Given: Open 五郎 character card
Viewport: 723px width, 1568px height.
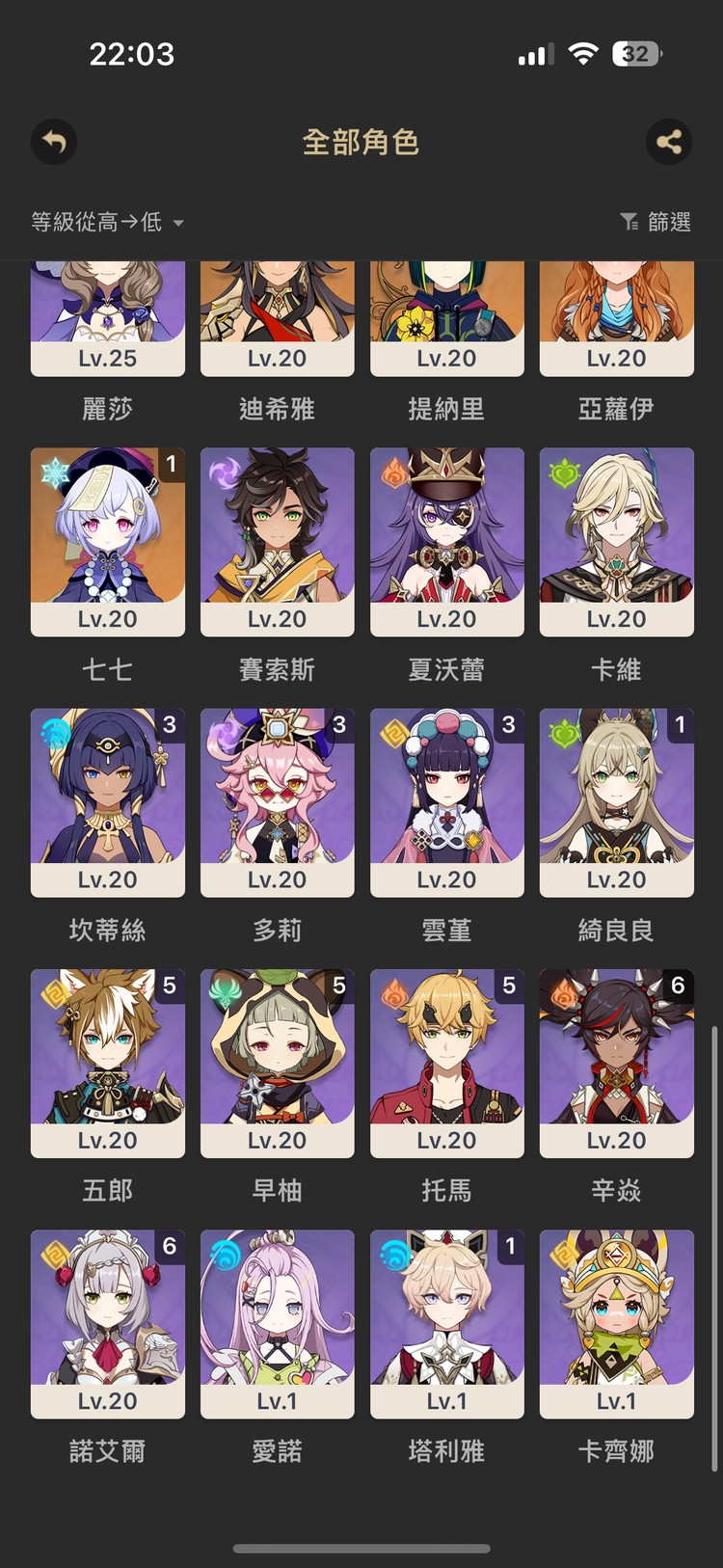Looking at the screenshot, I should pyautogui.click(x=107, y=1061).
